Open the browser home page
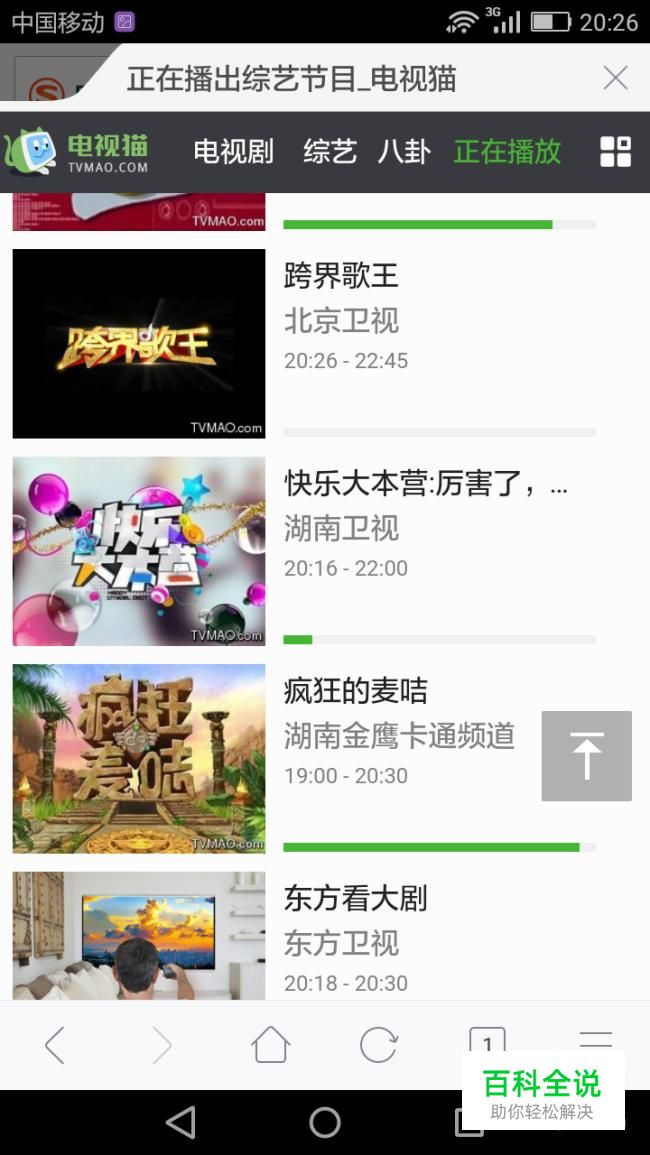The width and height of the screenshot is (650, 1155). click(270, 1046)
